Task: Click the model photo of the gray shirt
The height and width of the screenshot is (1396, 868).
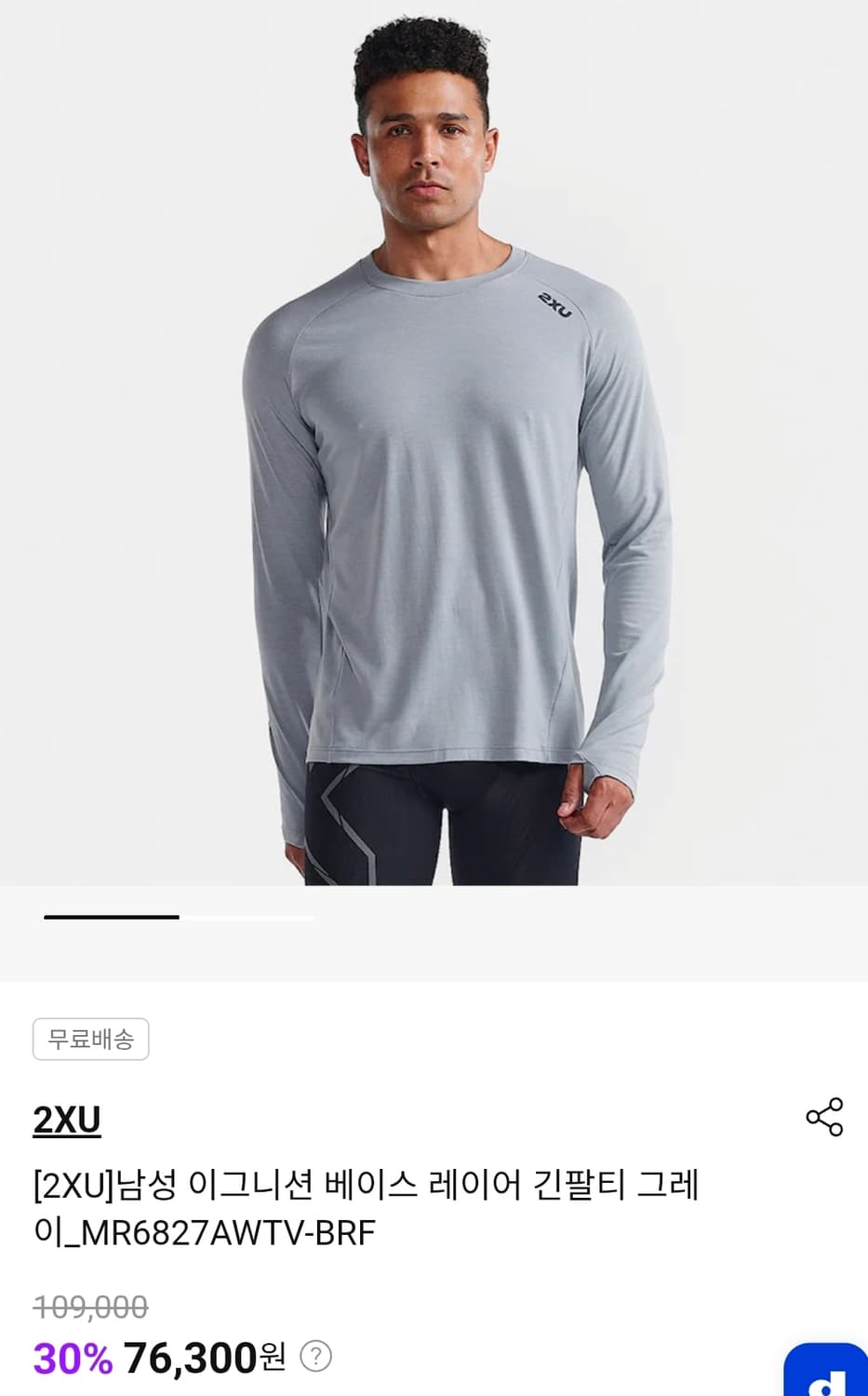Action: (434, 465)
